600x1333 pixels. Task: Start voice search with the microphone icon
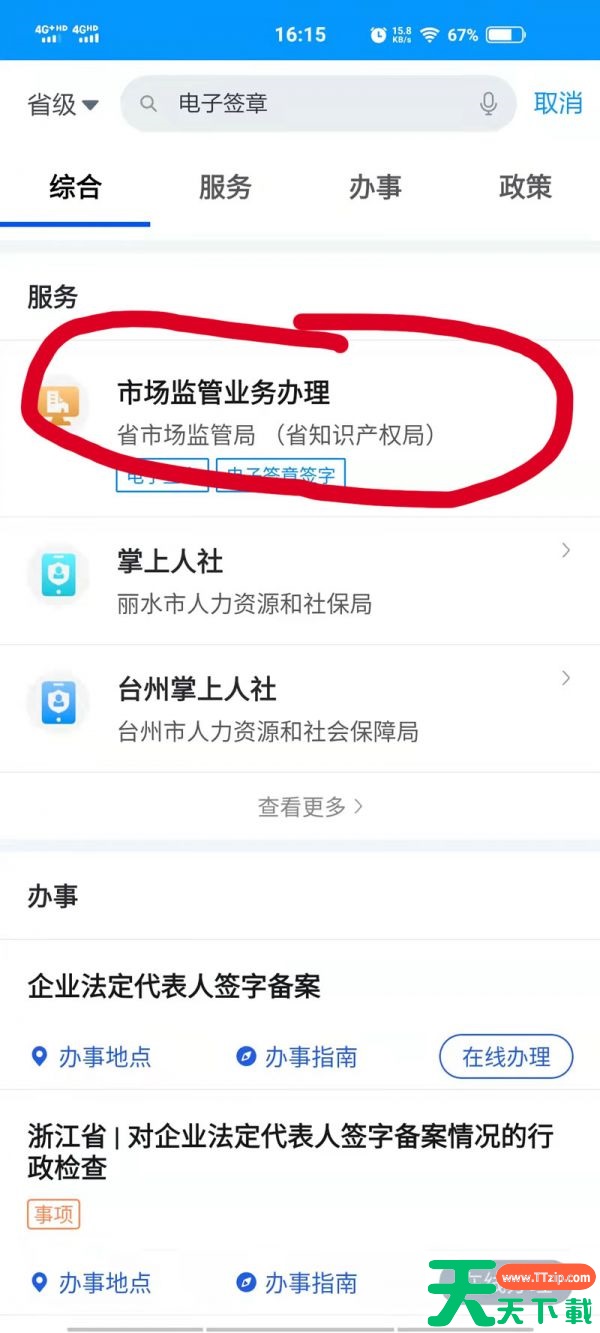tap(488, 104)
